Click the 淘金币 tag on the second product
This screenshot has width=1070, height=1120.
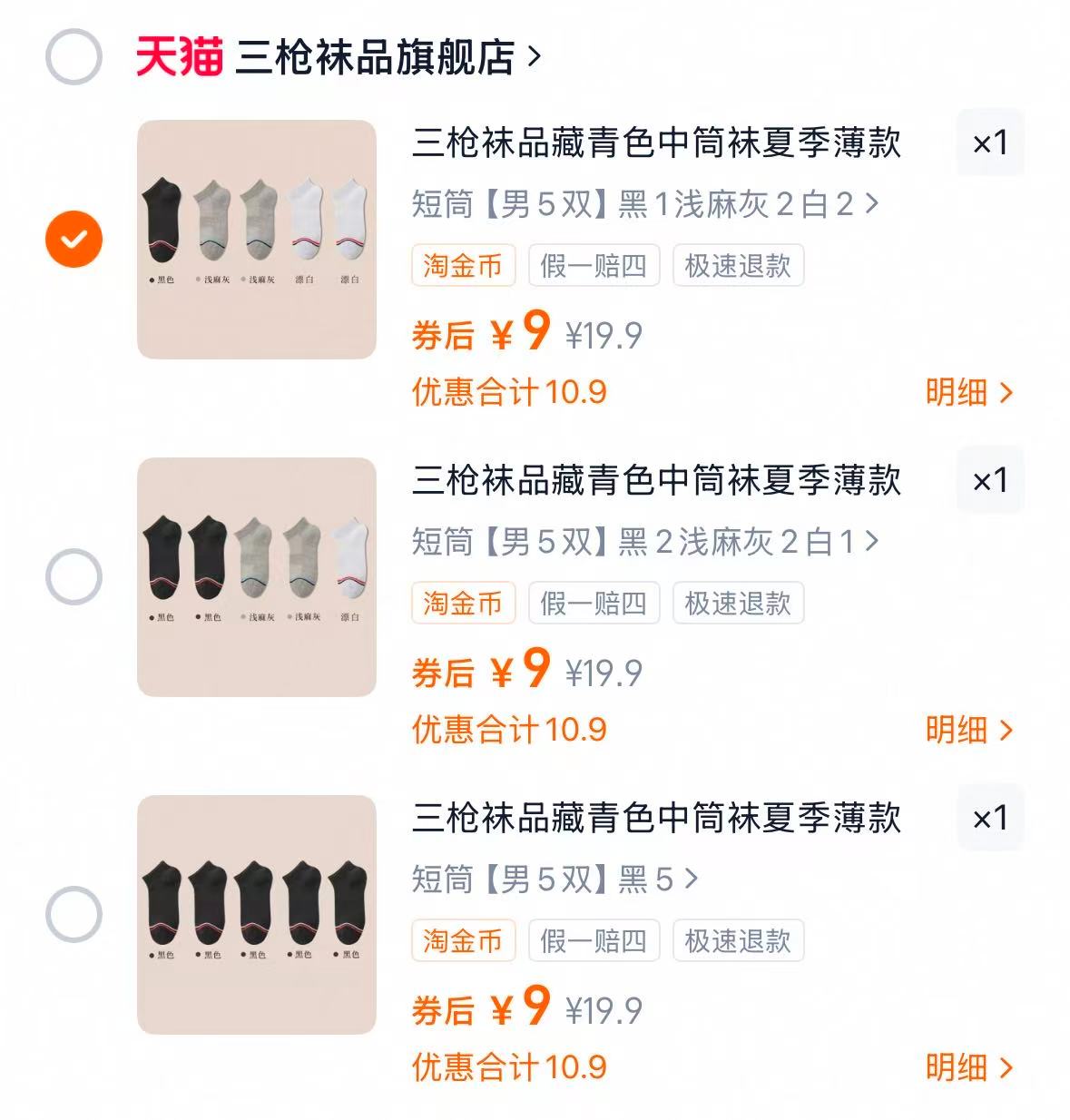(463, 603)
